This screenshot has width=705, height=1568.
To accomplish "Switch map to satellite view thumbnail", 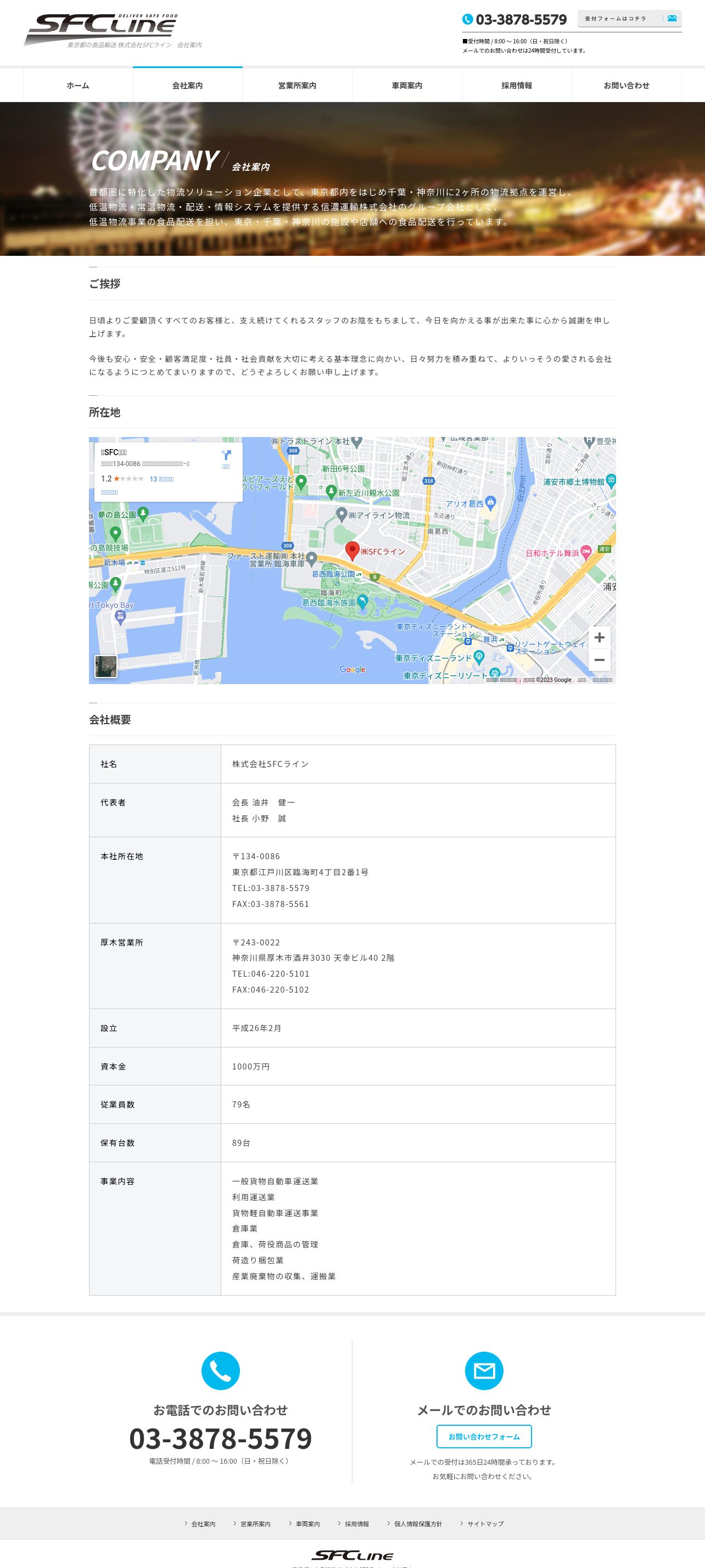I will coord(105,667).
